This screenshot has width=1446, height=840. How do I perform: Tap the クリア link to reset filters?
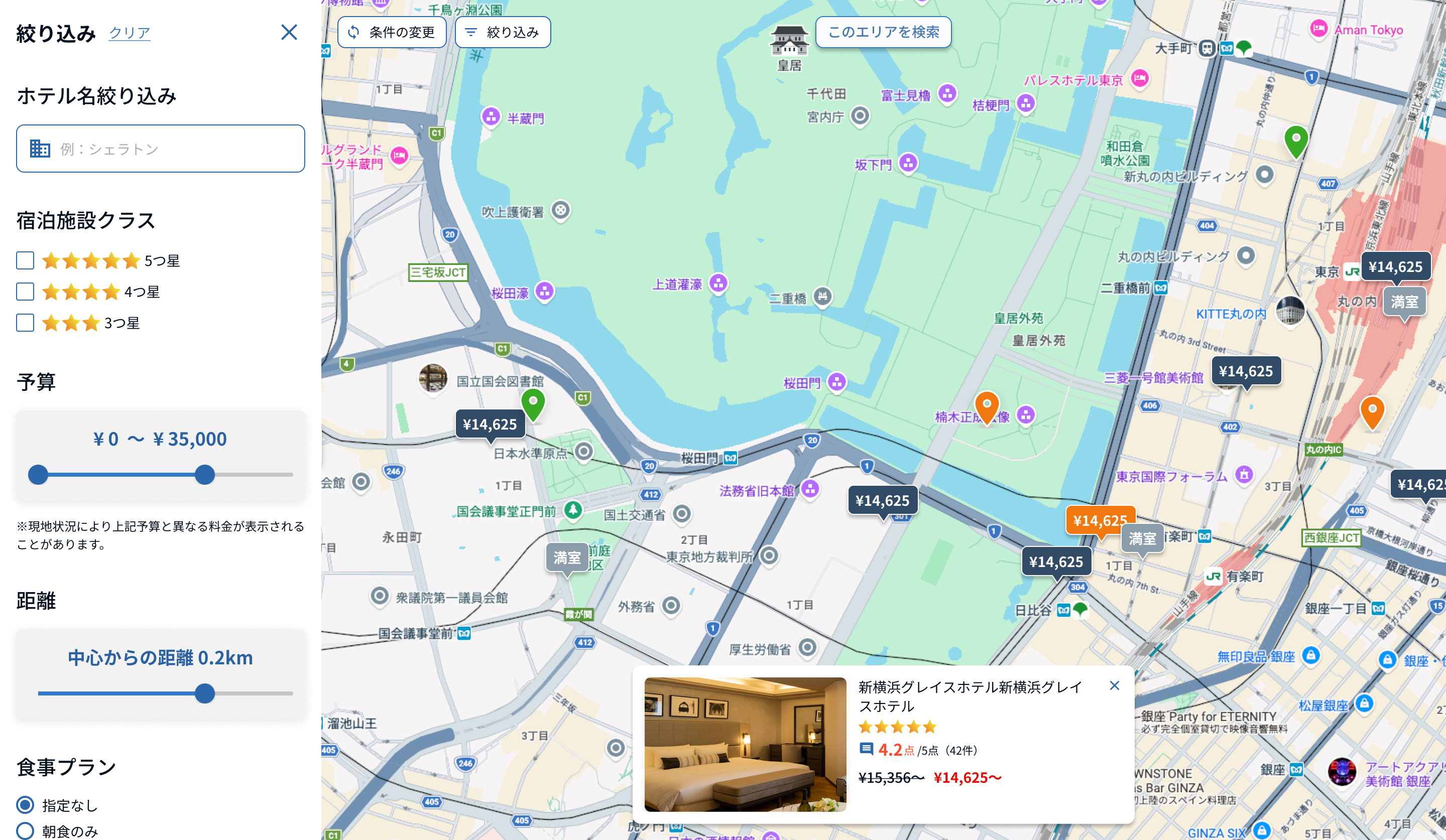tap(130, 33)
